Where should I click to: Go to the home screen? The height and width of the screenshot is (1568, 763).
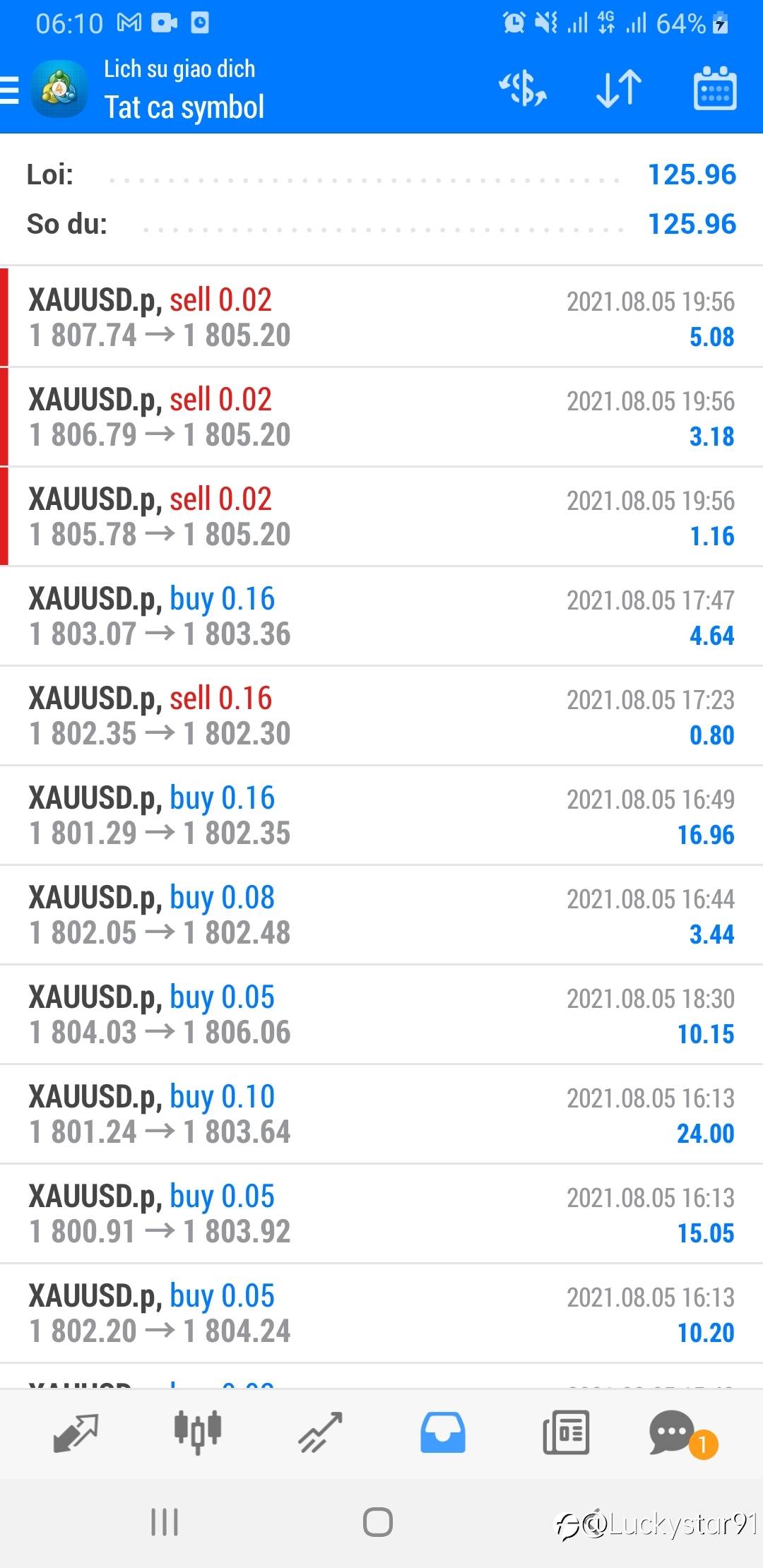click(x=378, y=1522)
